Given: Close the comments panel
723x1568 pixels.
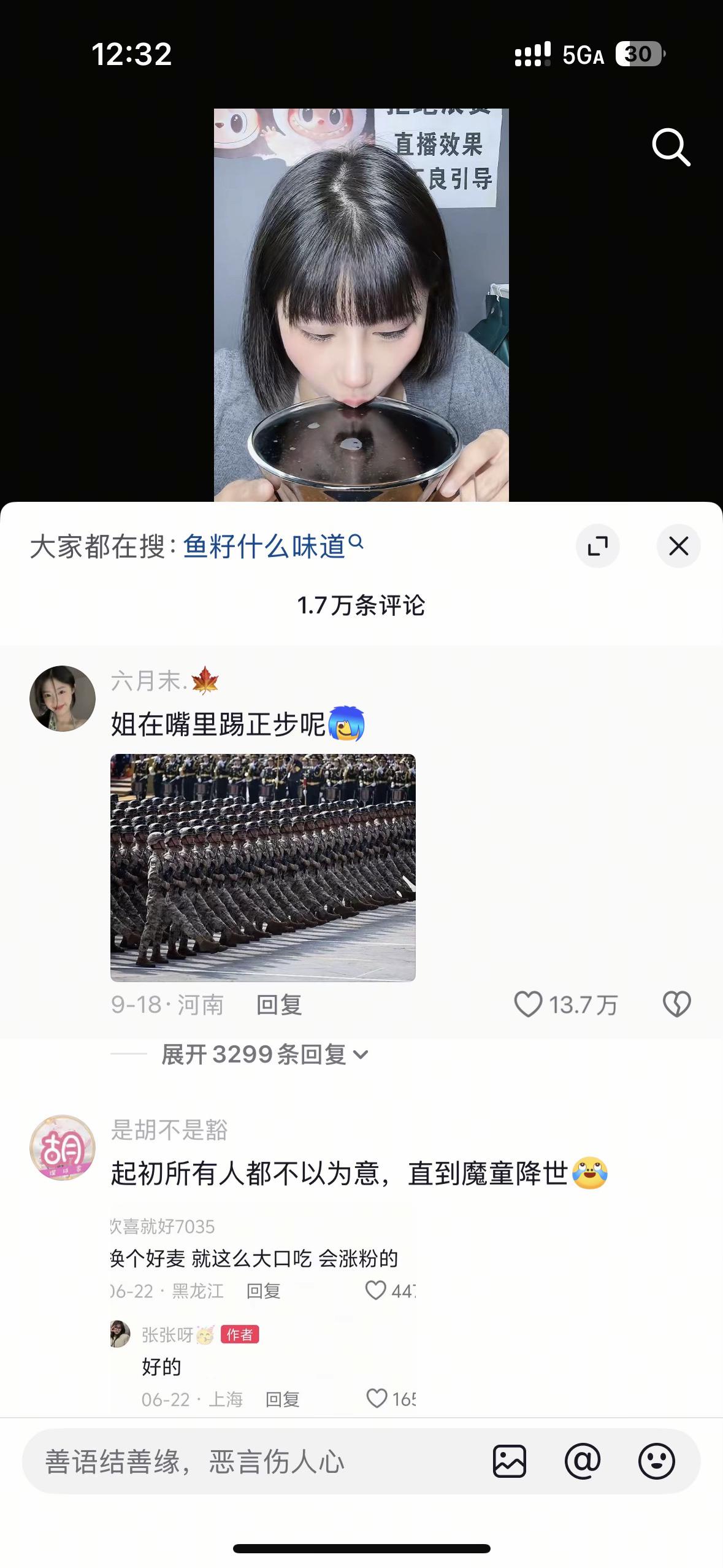Looking at the screenshot, I should point(677,545).
